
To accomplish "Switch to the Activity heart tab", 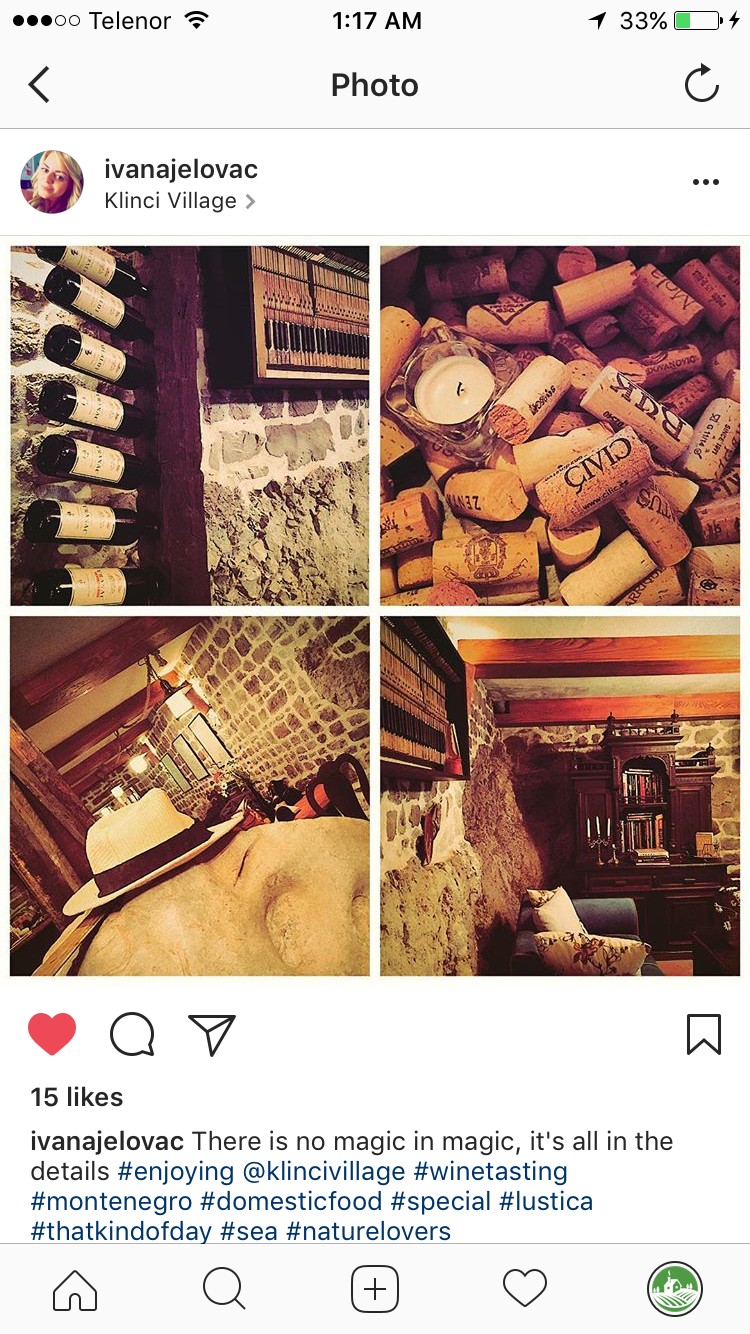I will 525,1289.
